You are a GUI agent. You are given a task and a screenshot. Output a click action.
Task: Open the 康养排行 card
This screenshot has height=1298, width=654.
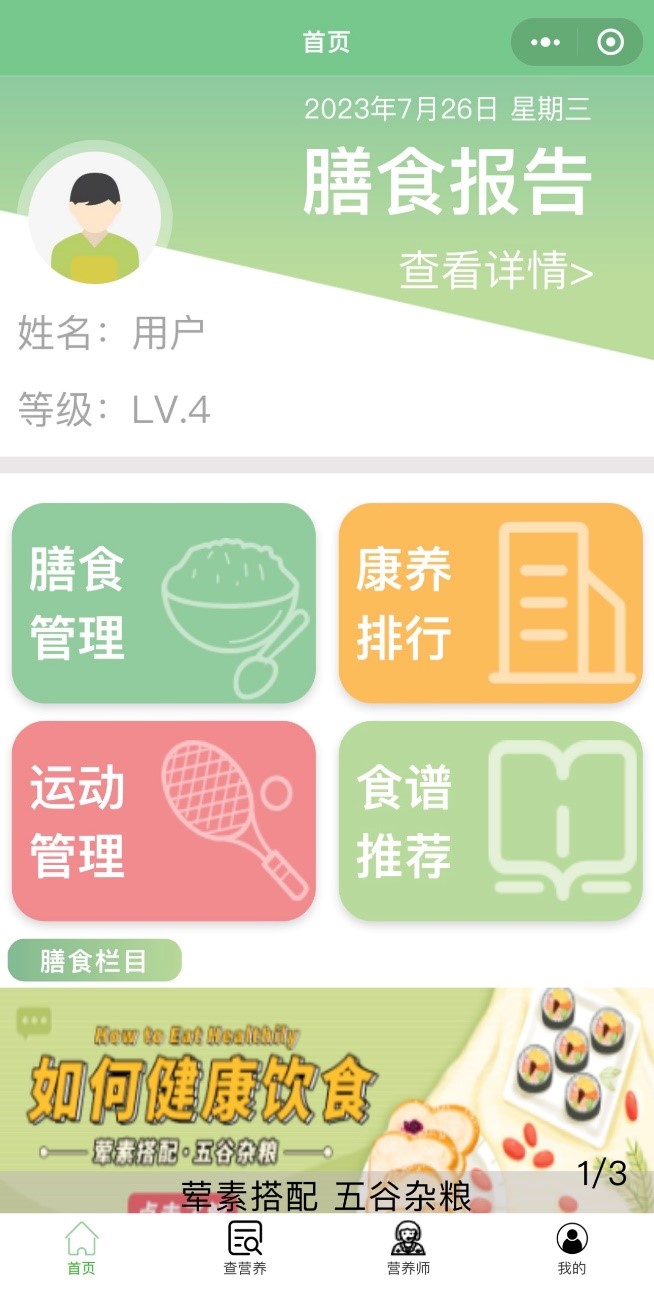pyautogui.click(x=490, y=603)
